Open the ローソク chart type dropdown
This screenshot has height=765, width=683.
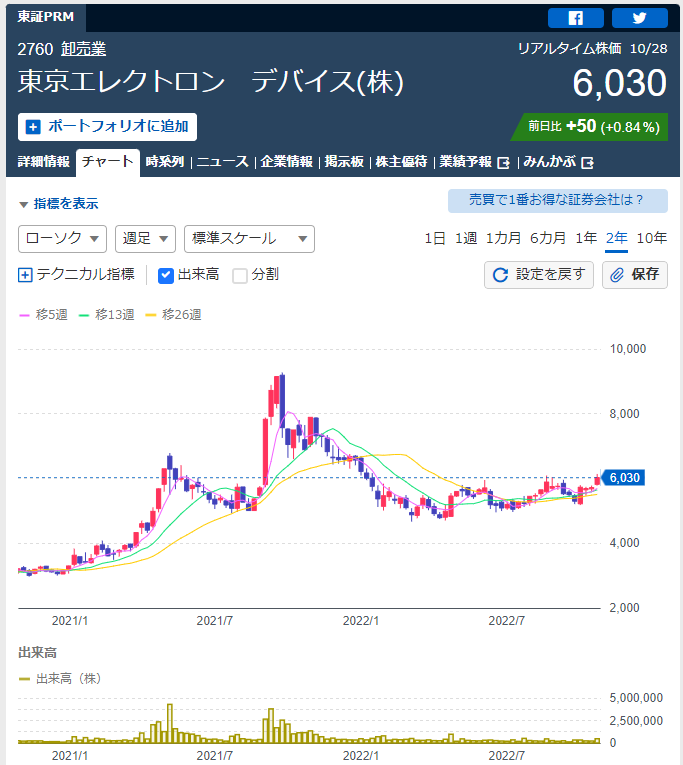62,239
